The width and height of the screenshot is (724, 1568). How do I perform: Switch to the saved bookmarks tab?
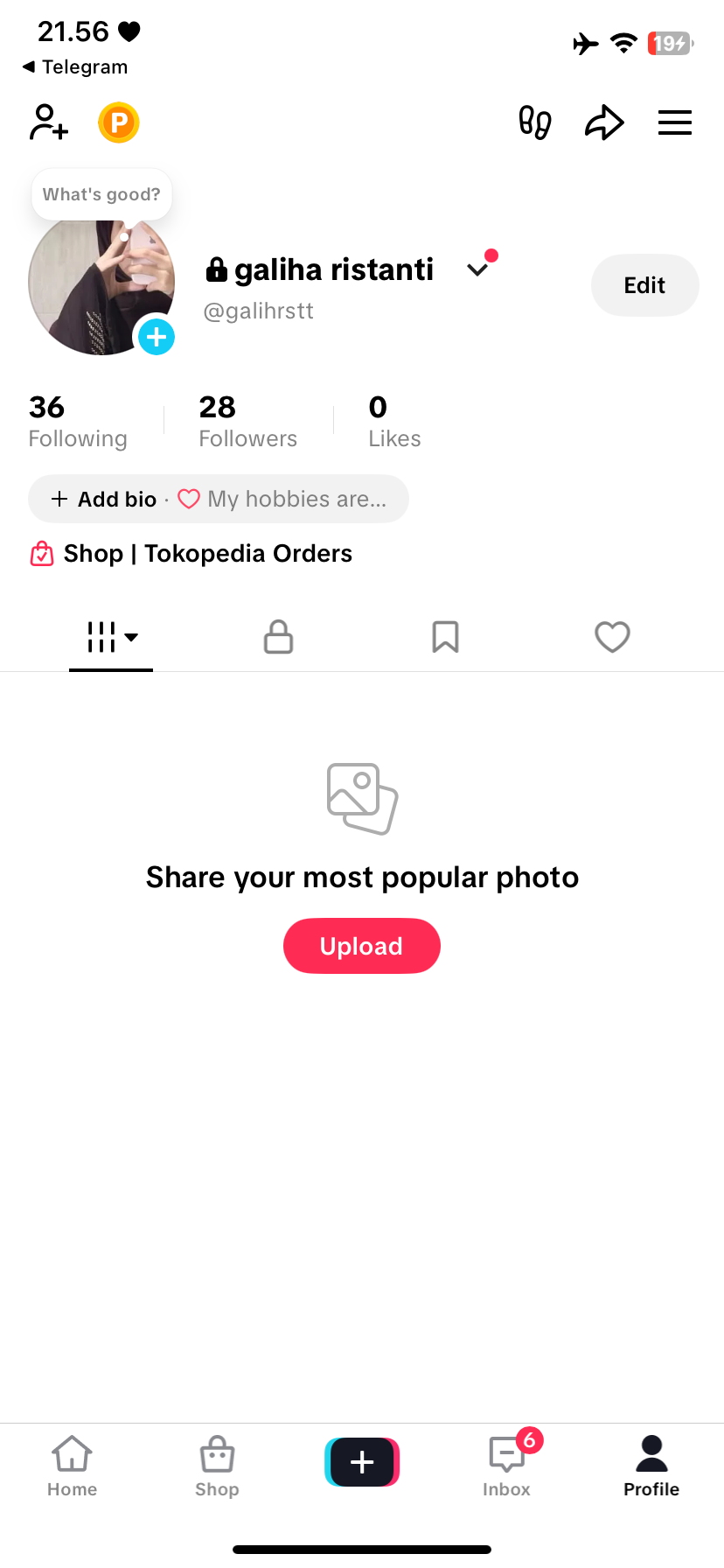pyautogui.click(x=445, y=637)
